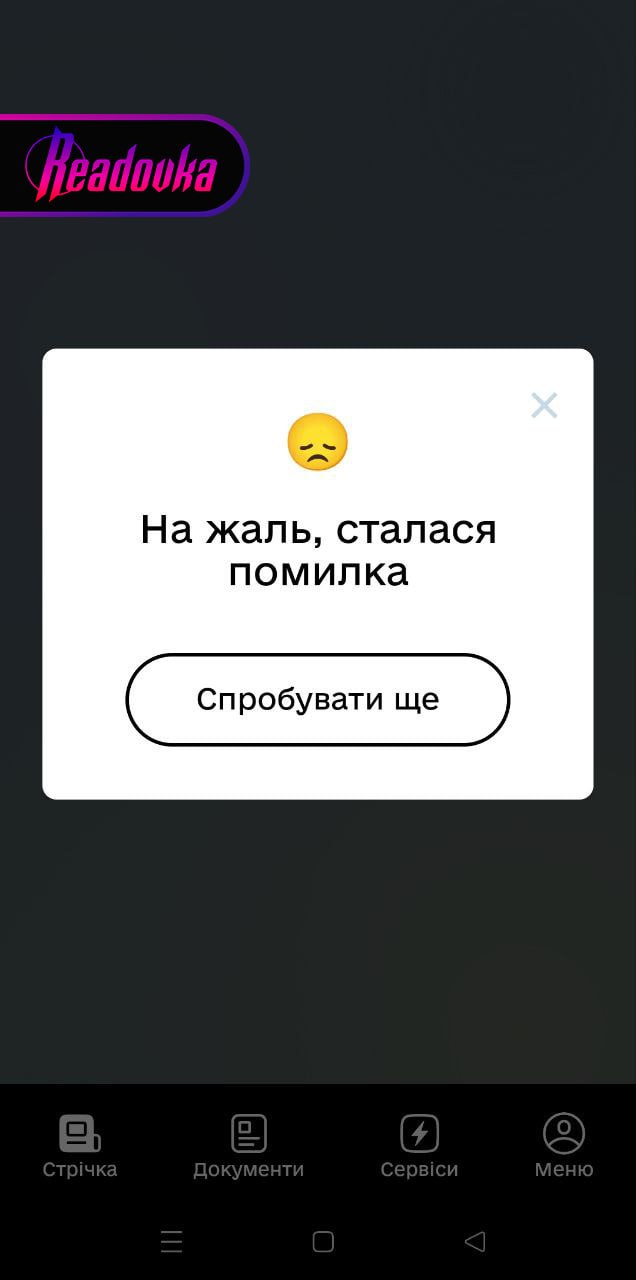
Task: Open the Документи tab
Action: (x=248, y=1146)
